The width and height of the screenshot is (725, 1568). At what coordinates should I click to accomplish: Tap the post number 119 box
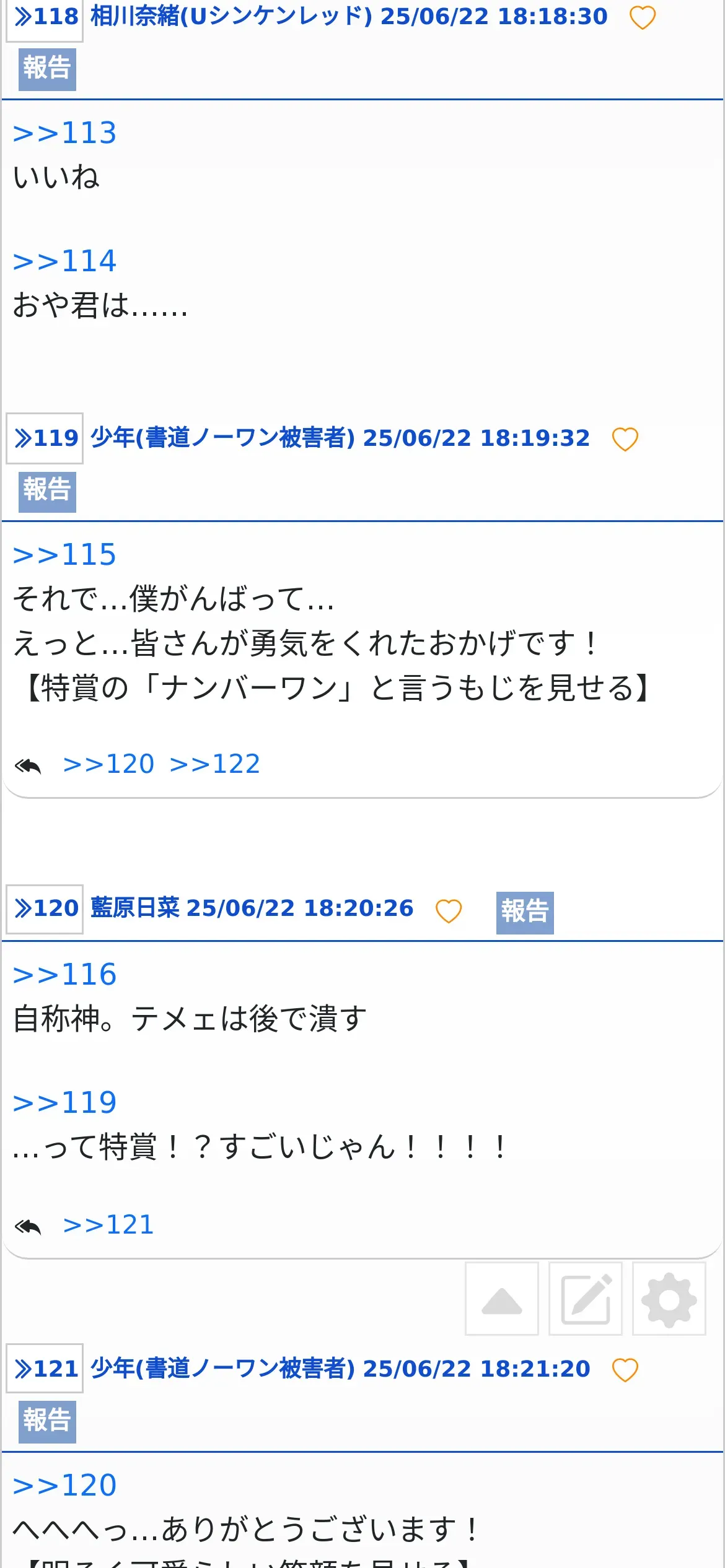click(x=45, y=438)
